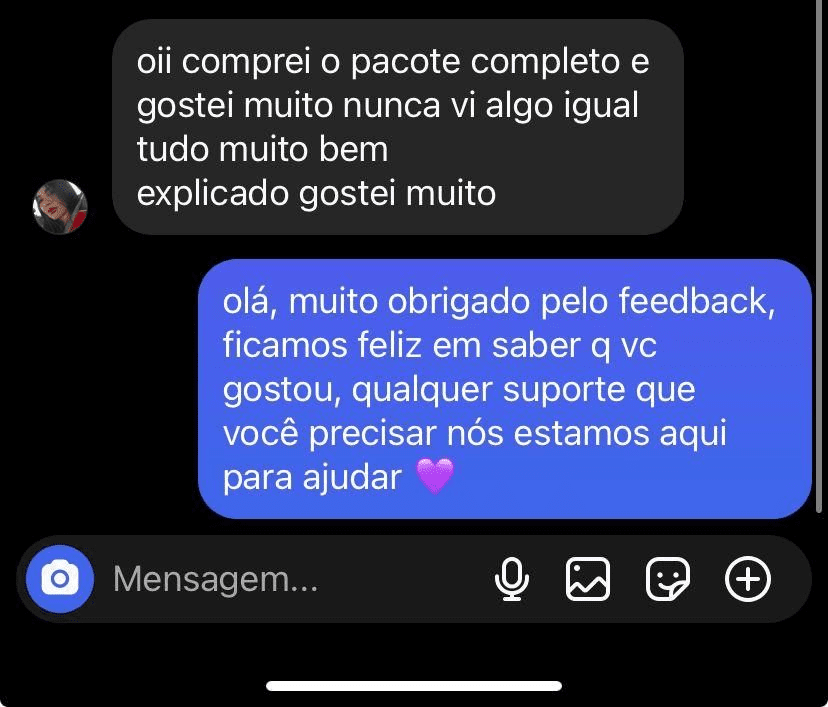Record a voice message with the microphone

(x=512, y=579)
